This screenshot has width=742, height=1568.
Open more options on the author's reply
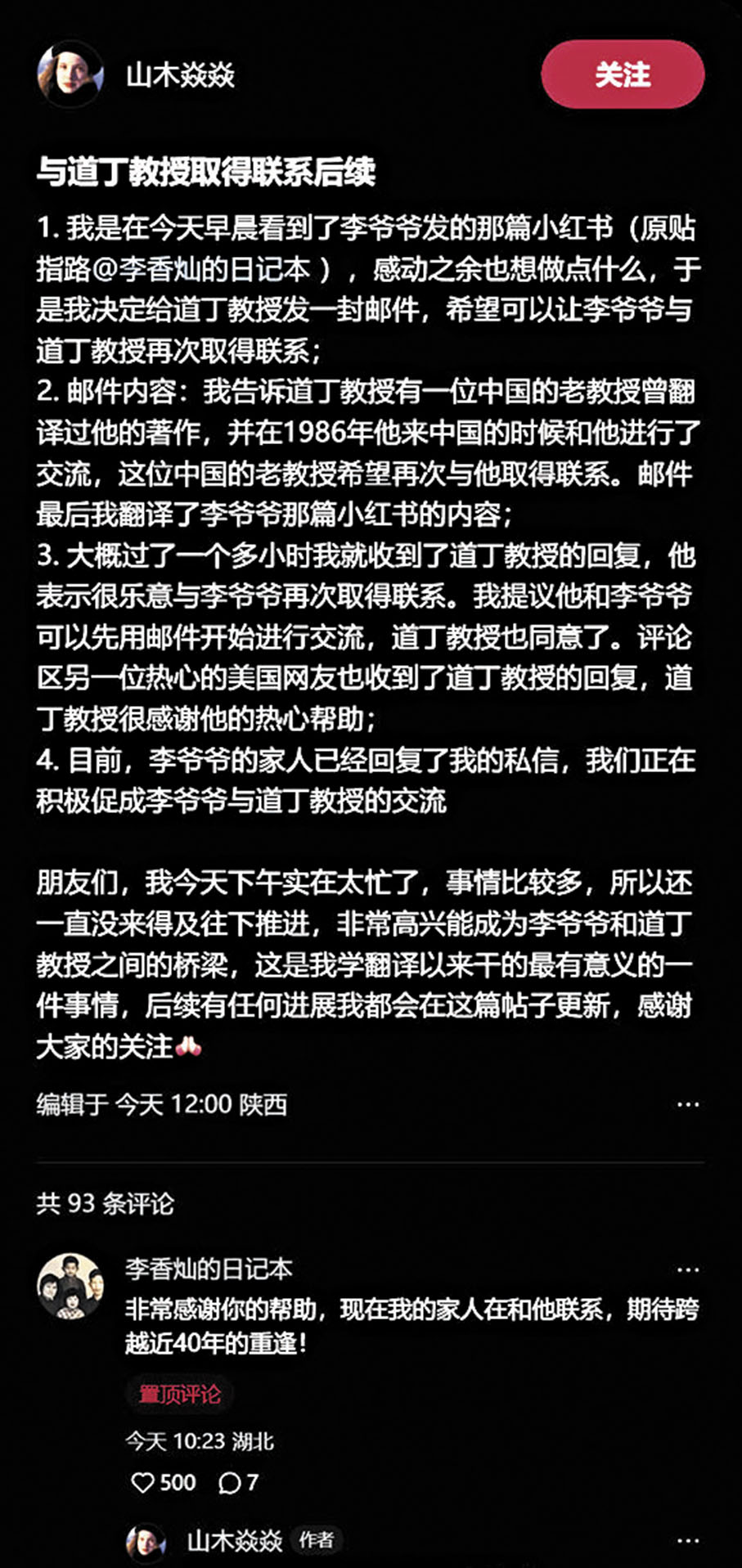[687, 1540]
